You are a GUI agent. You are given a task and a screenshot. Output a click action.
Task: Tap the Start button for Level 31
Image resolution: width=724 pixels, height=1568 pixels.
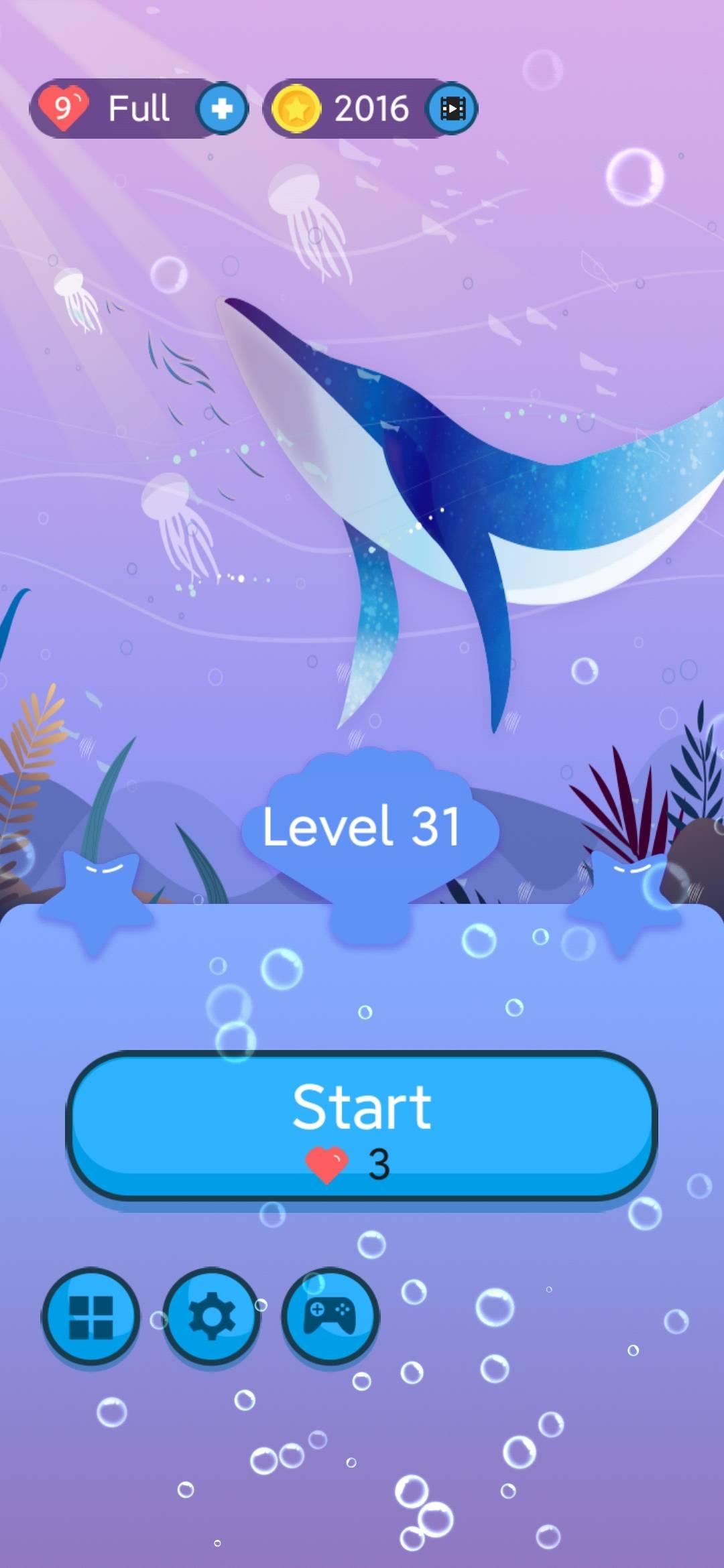coord(362,1126)
